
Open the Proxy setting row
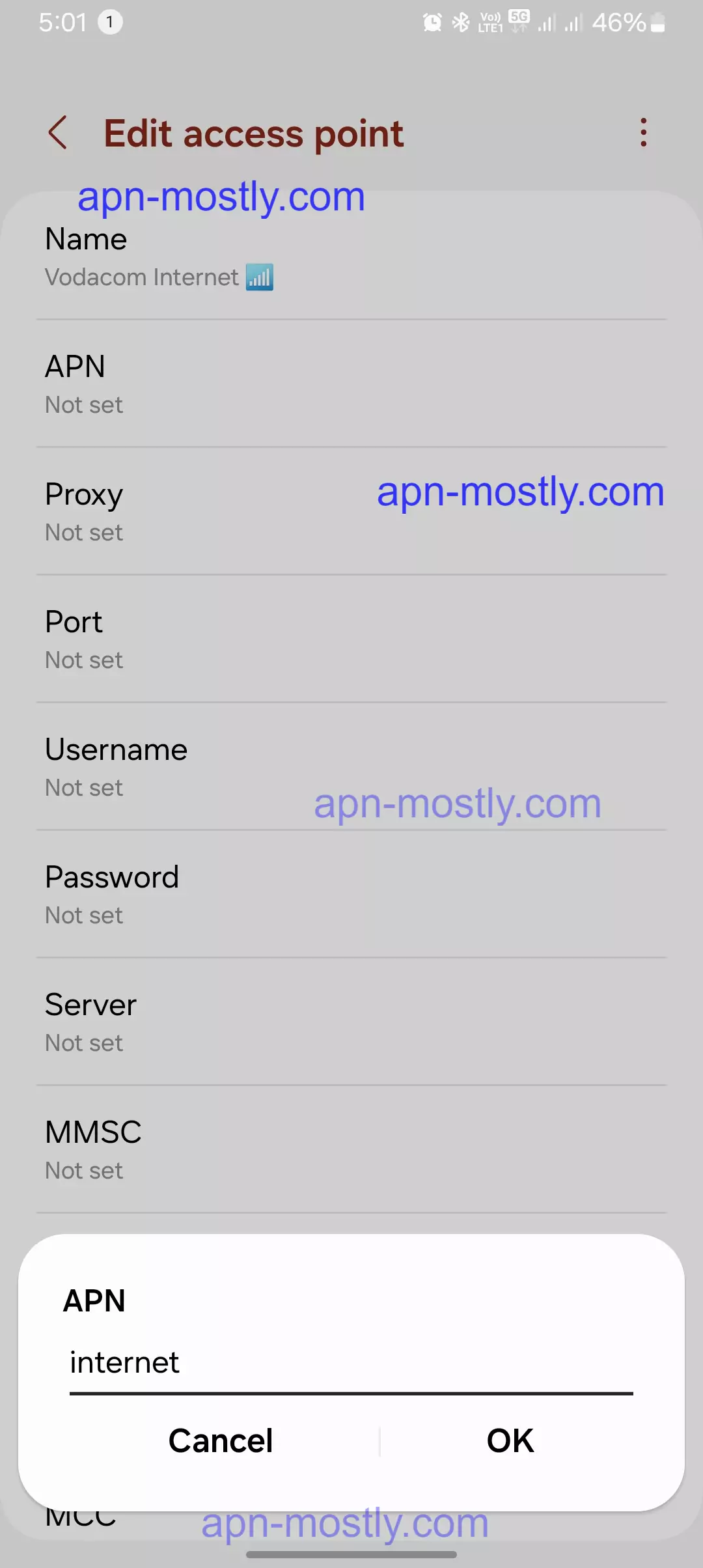point(351,512)
